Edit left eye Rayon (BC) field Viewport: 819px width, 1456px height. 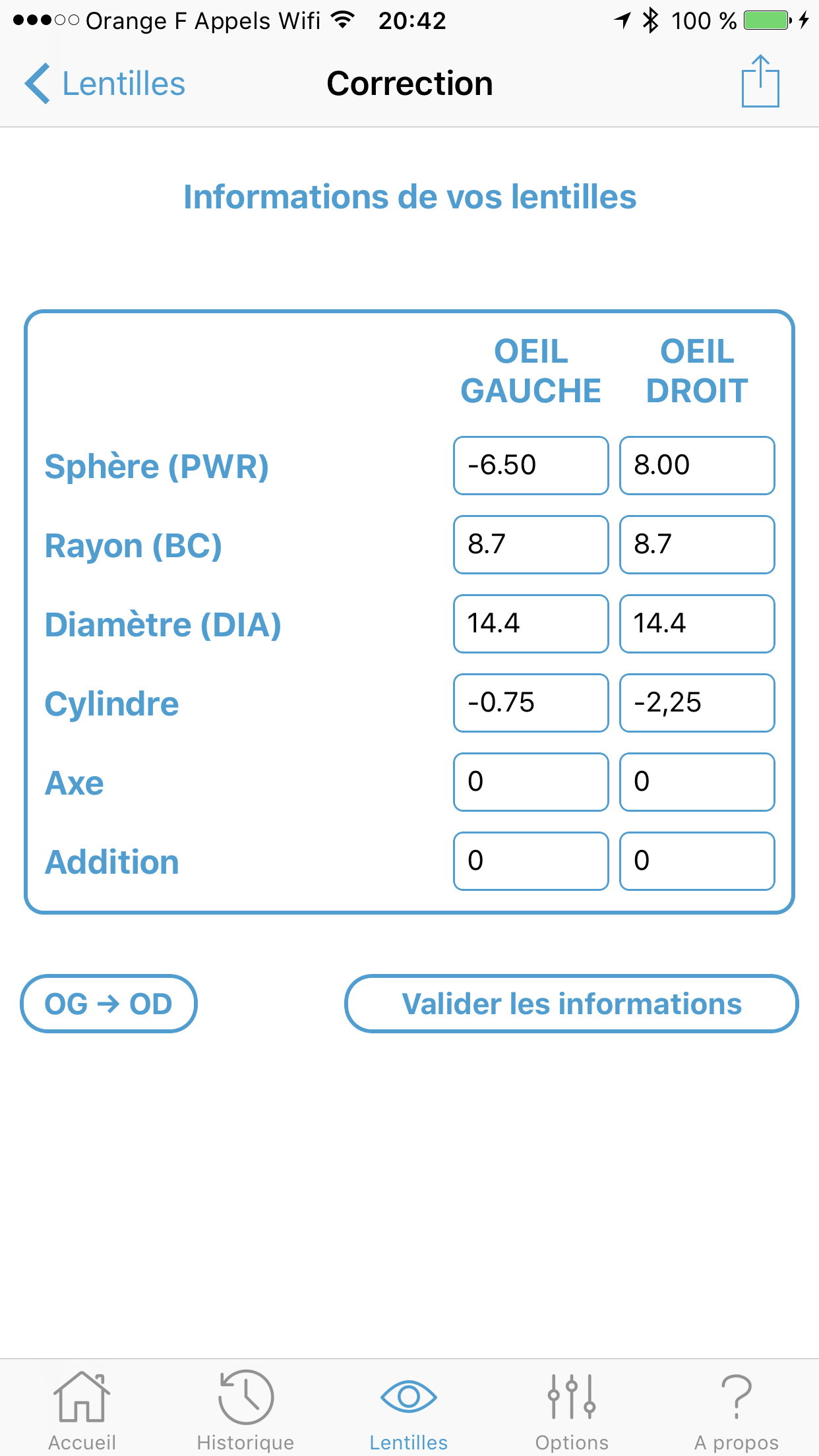click(530, 545)
